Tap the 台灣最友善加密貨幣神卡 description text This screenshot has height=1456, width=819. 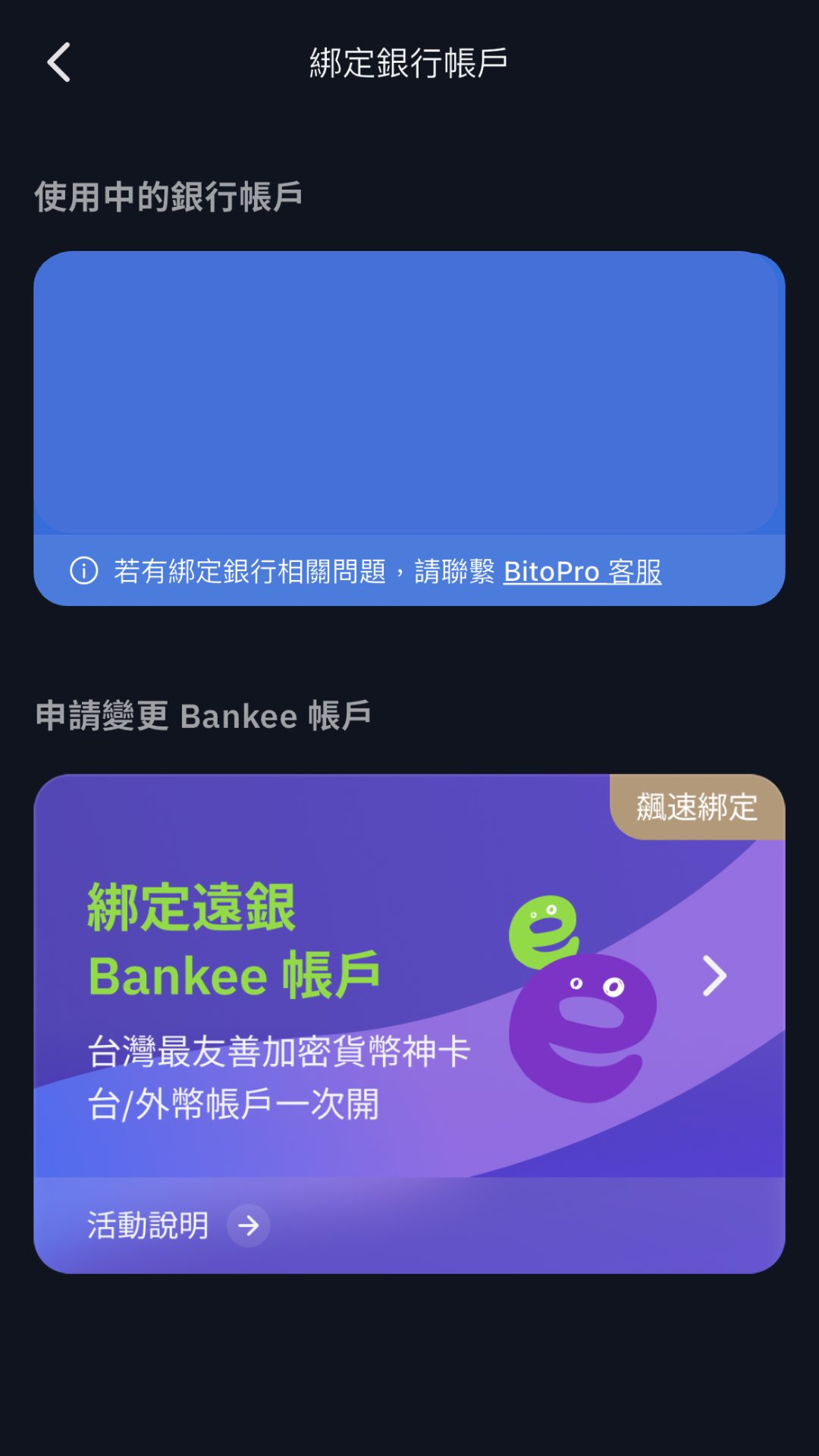[281, 1050]
